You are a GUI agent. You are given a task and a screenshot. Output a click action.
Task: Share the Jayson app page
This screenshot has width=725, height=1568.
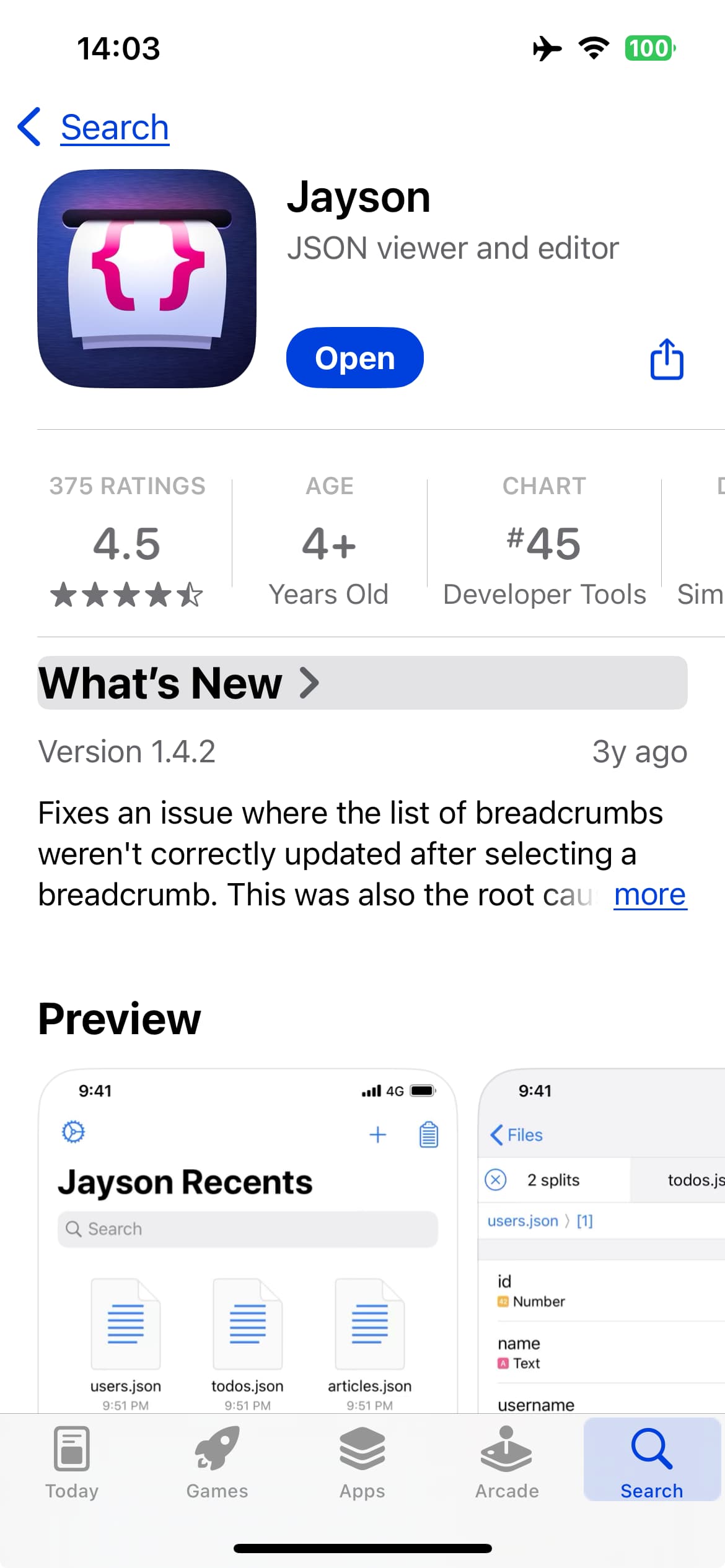click(667, 359)
